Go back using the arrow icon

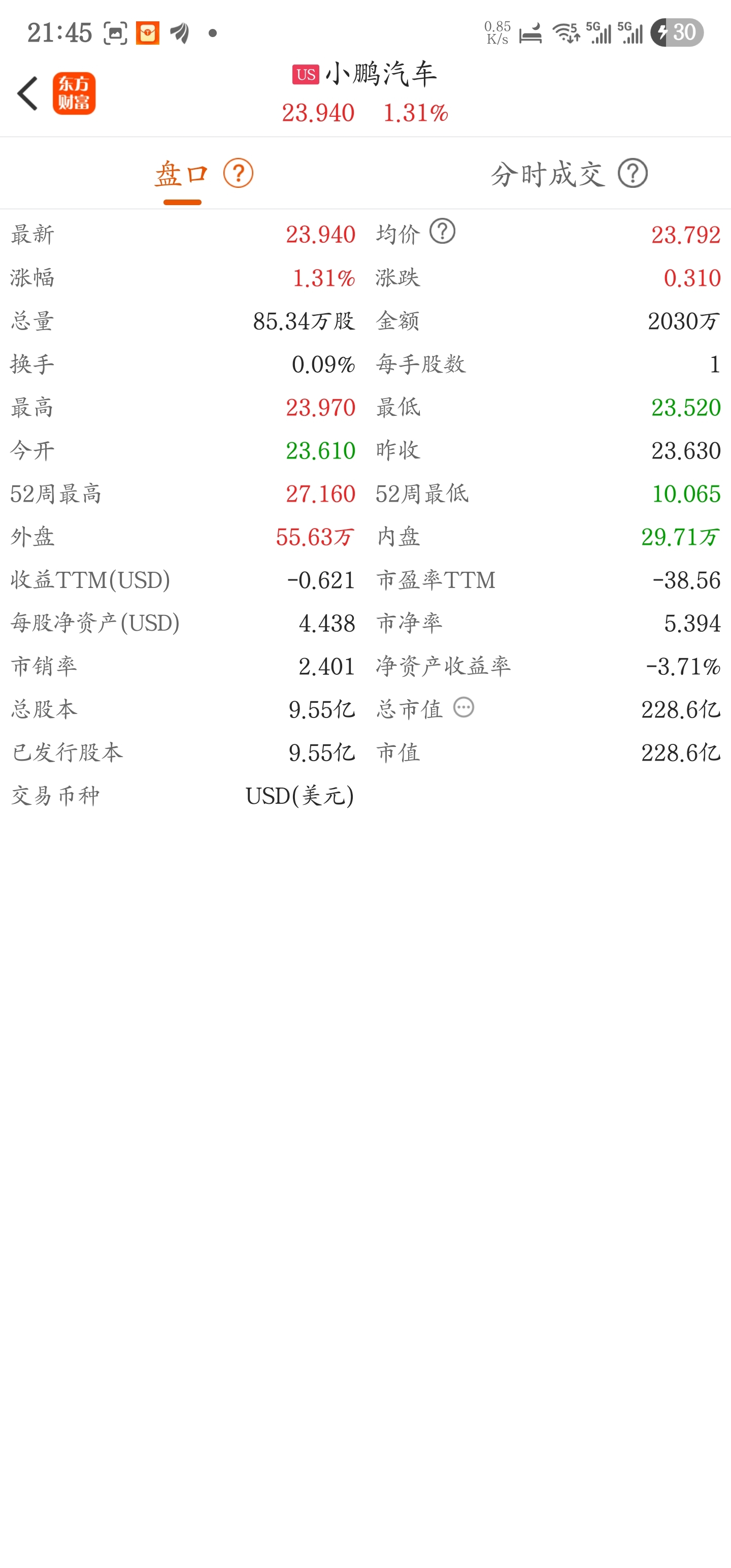click(x=27, y=93)
